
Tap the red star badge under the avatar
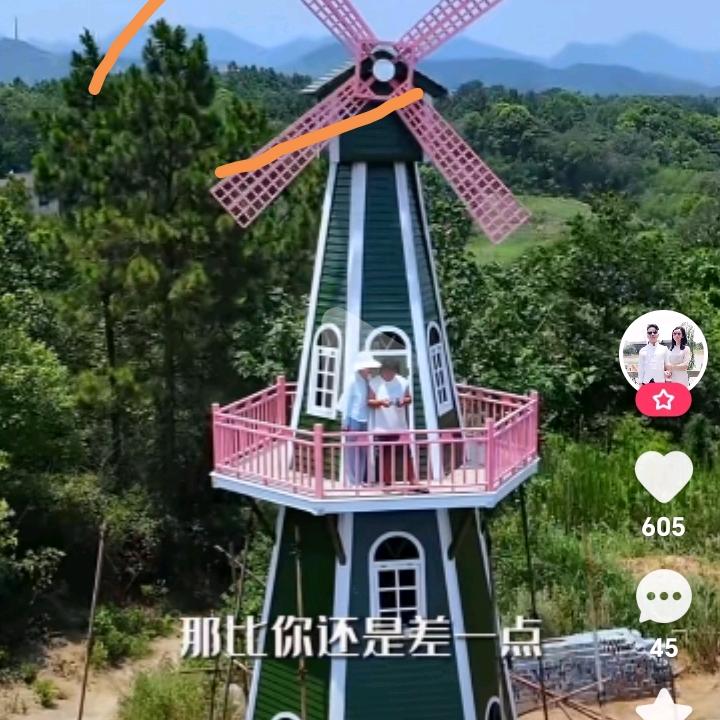coord(663,400)
